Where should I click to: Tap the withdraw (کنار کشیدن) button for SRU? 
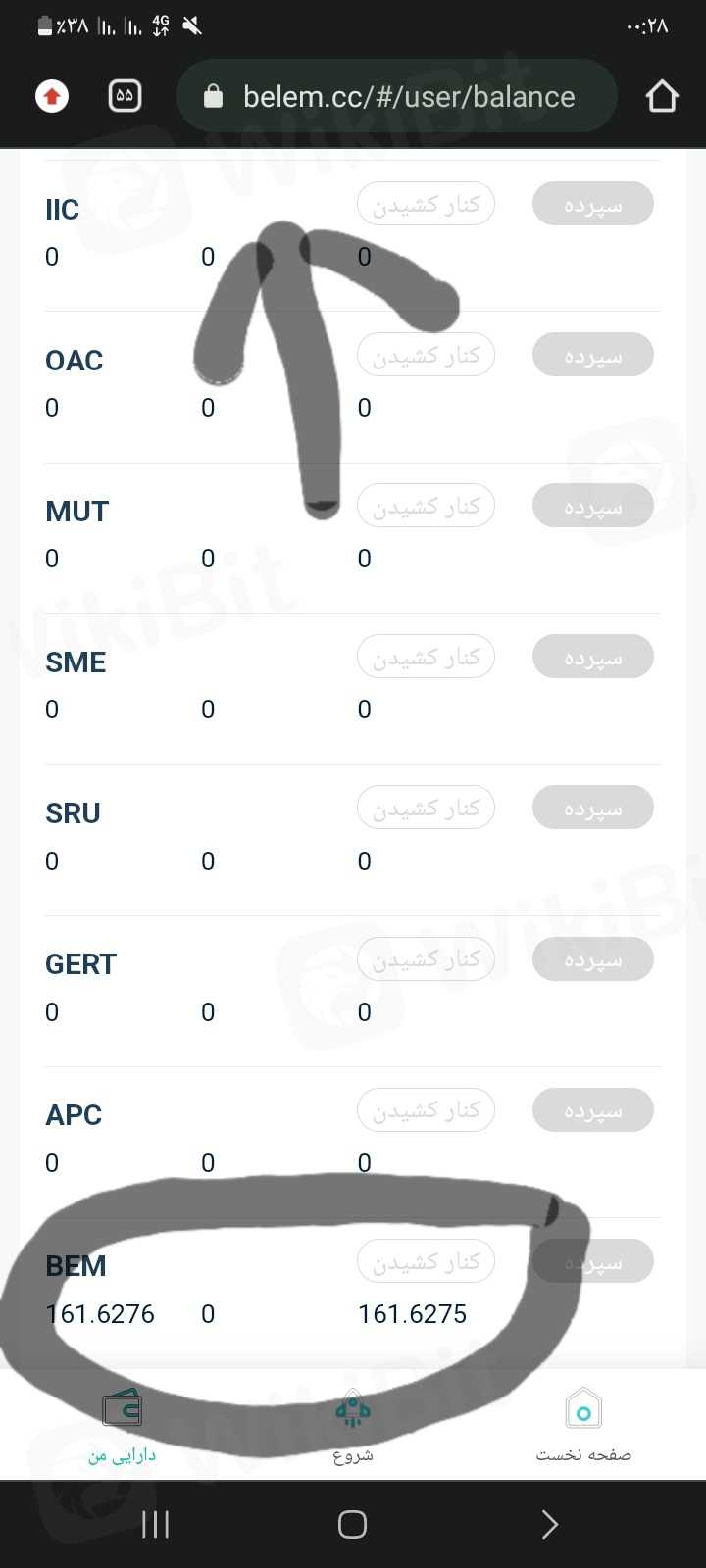point(426,808)
